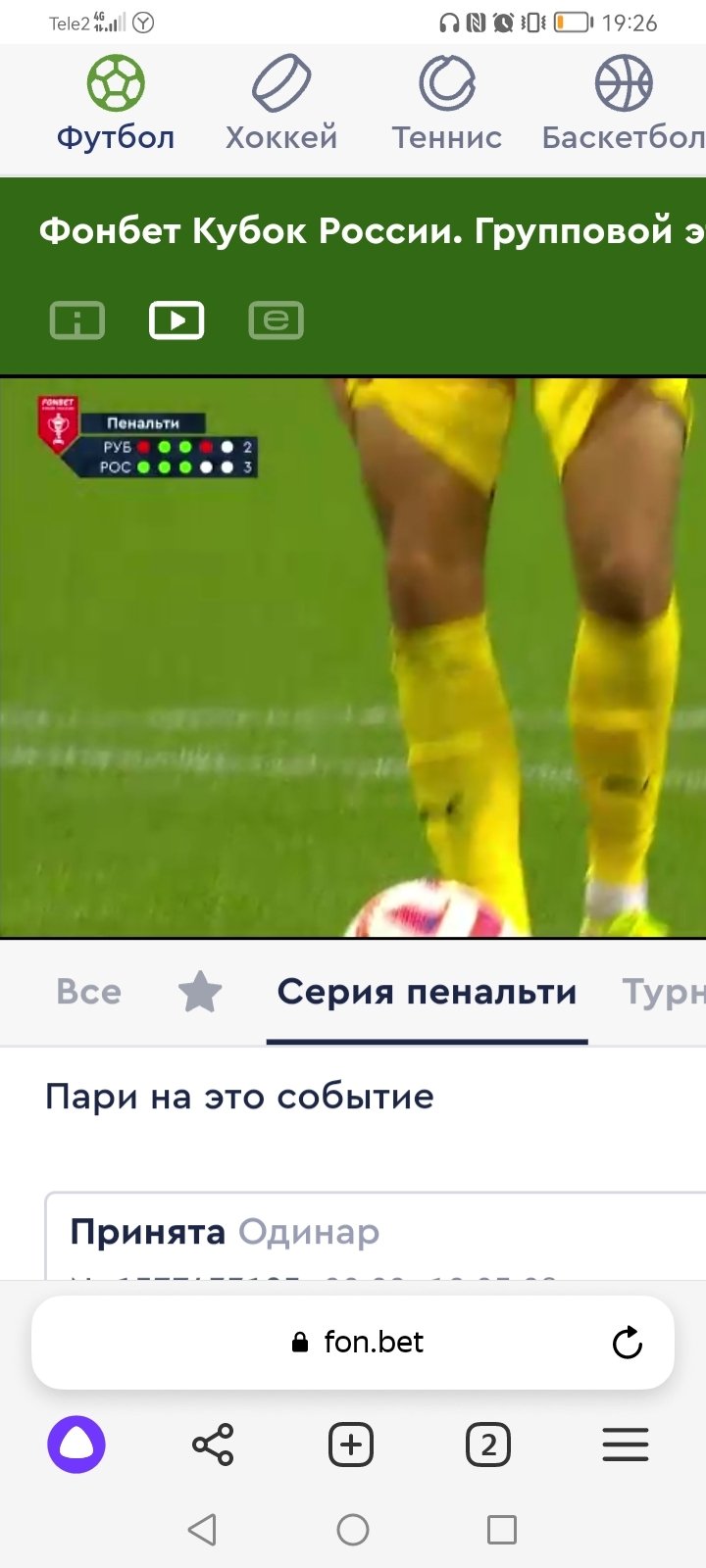Open the favorites star tab
The width and height of the screenshot is (706, 1568).
pyautogui.click(x=200, y=992)
